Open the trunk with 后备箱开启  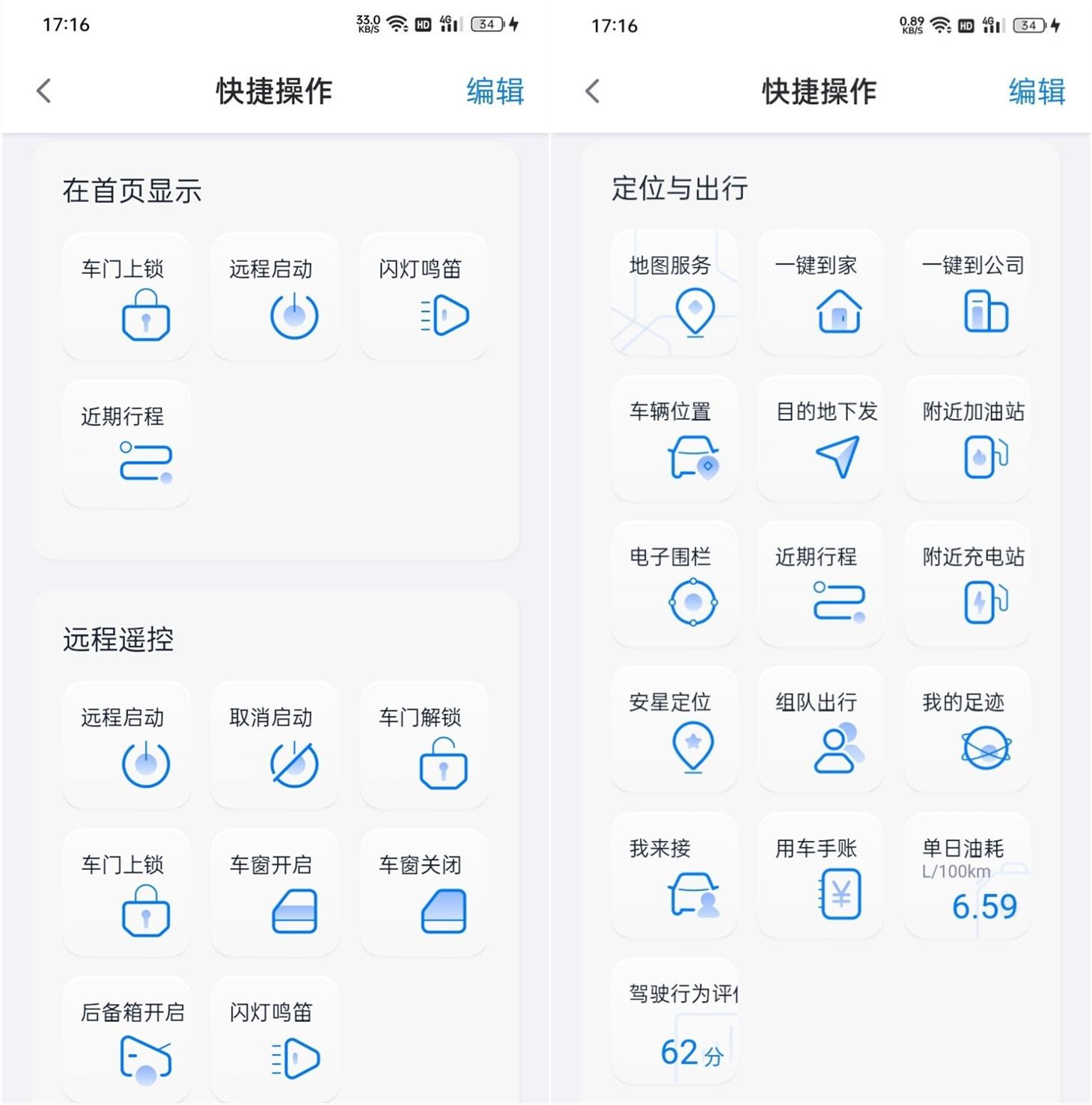click(x=126, y=1040)
